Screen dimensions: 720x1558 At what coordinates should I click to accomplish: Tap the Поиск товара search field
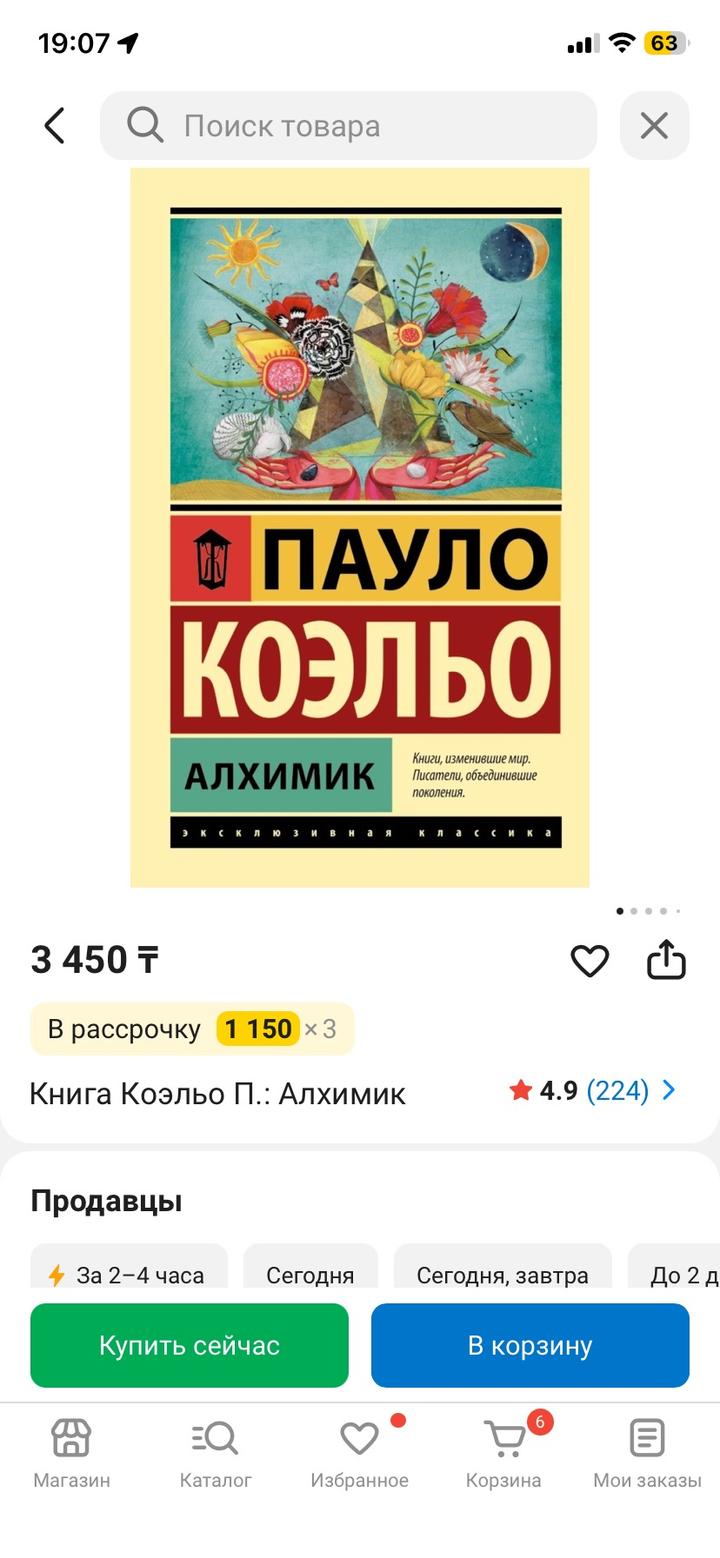(348, 126)
